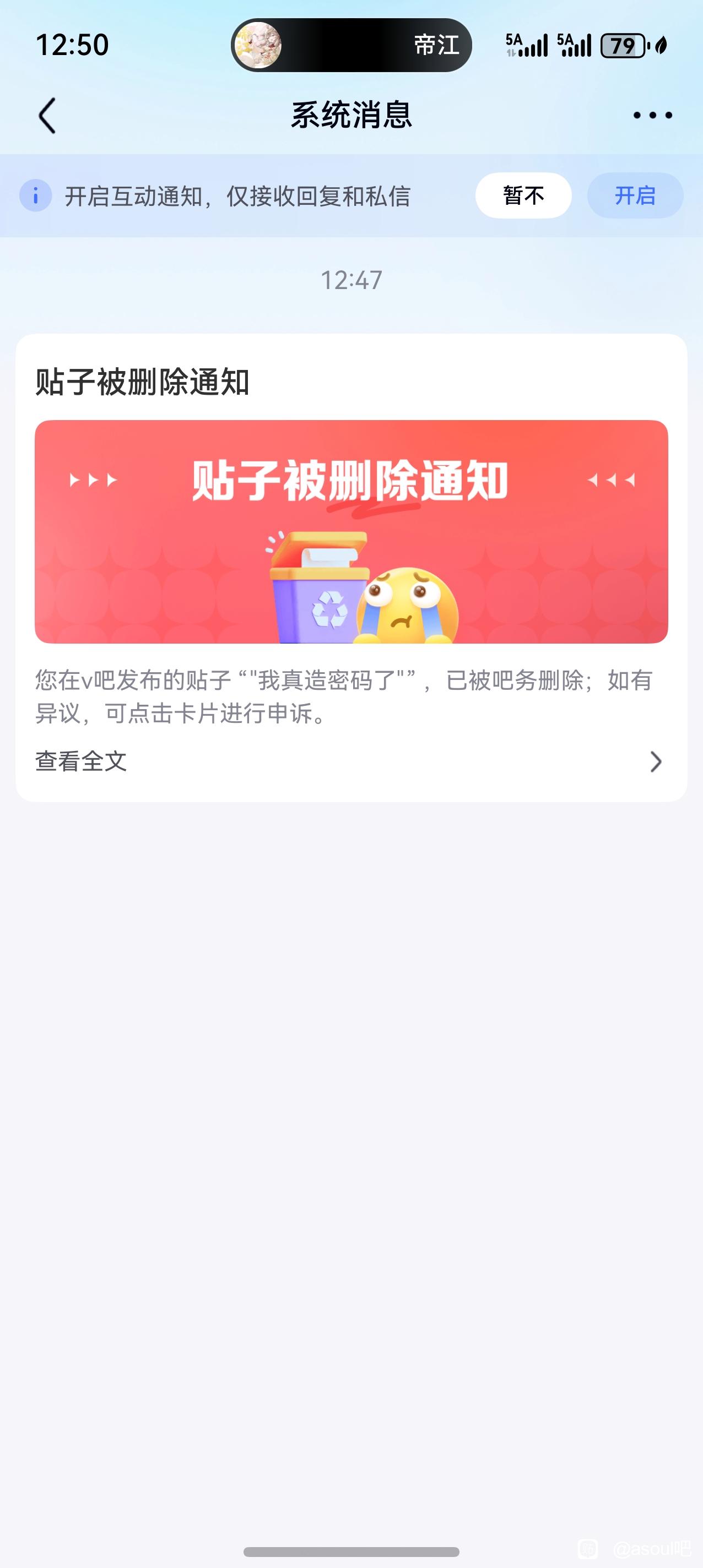Go back from 系统消息 page
Screen dimensions: 703x1568
point(47,115)
